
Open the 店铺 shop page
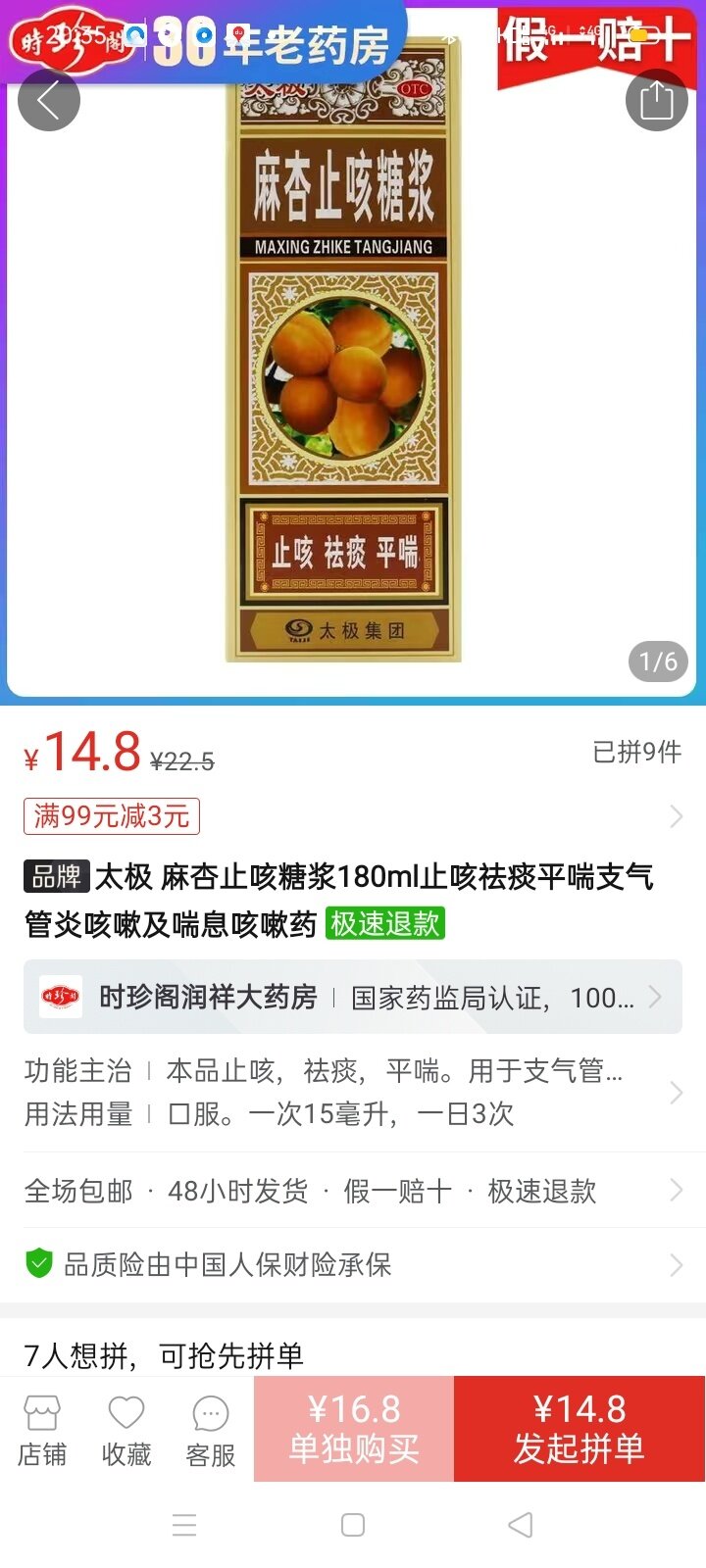[x=42, y=1430]
